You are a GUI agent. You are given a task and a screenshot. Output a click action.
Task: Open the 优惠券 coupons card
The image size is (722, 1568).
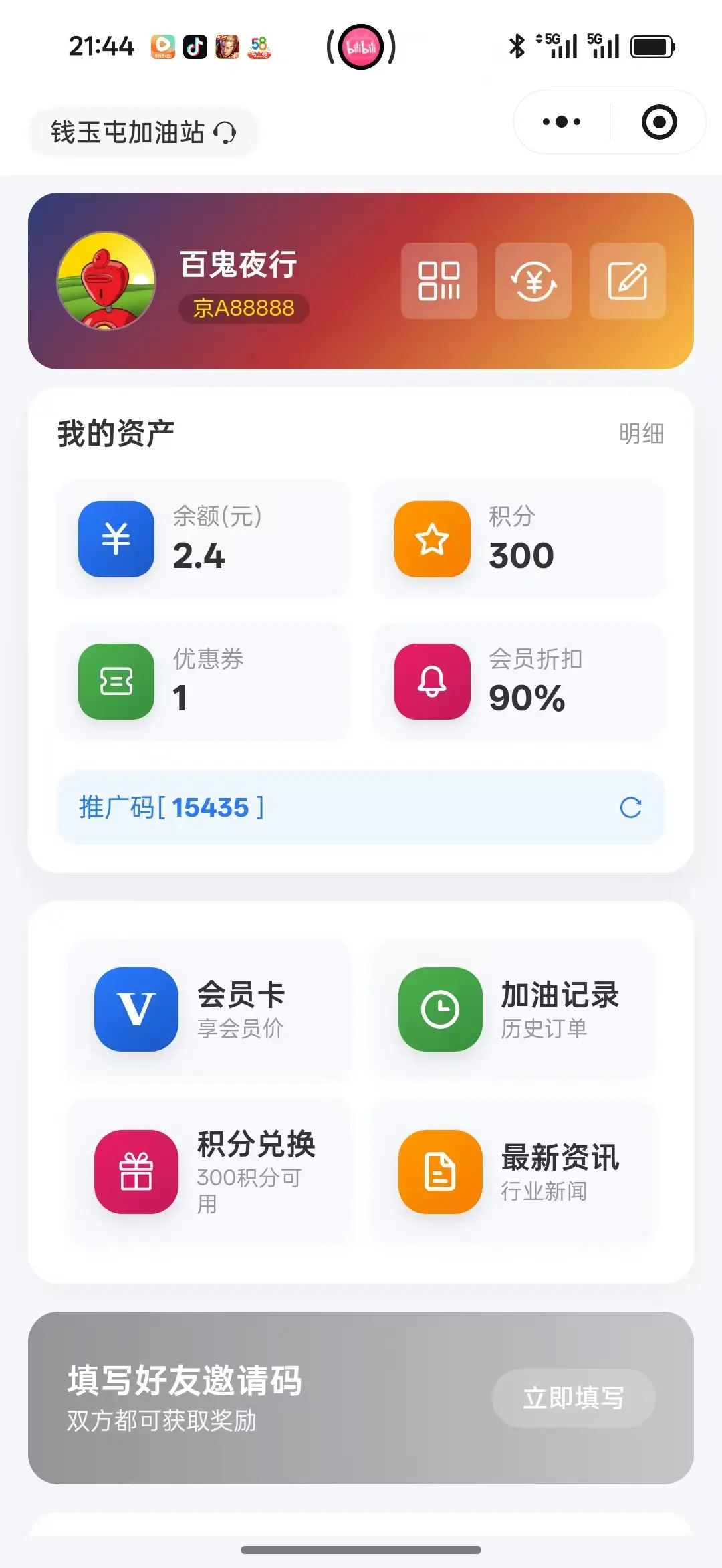point(203,681)
